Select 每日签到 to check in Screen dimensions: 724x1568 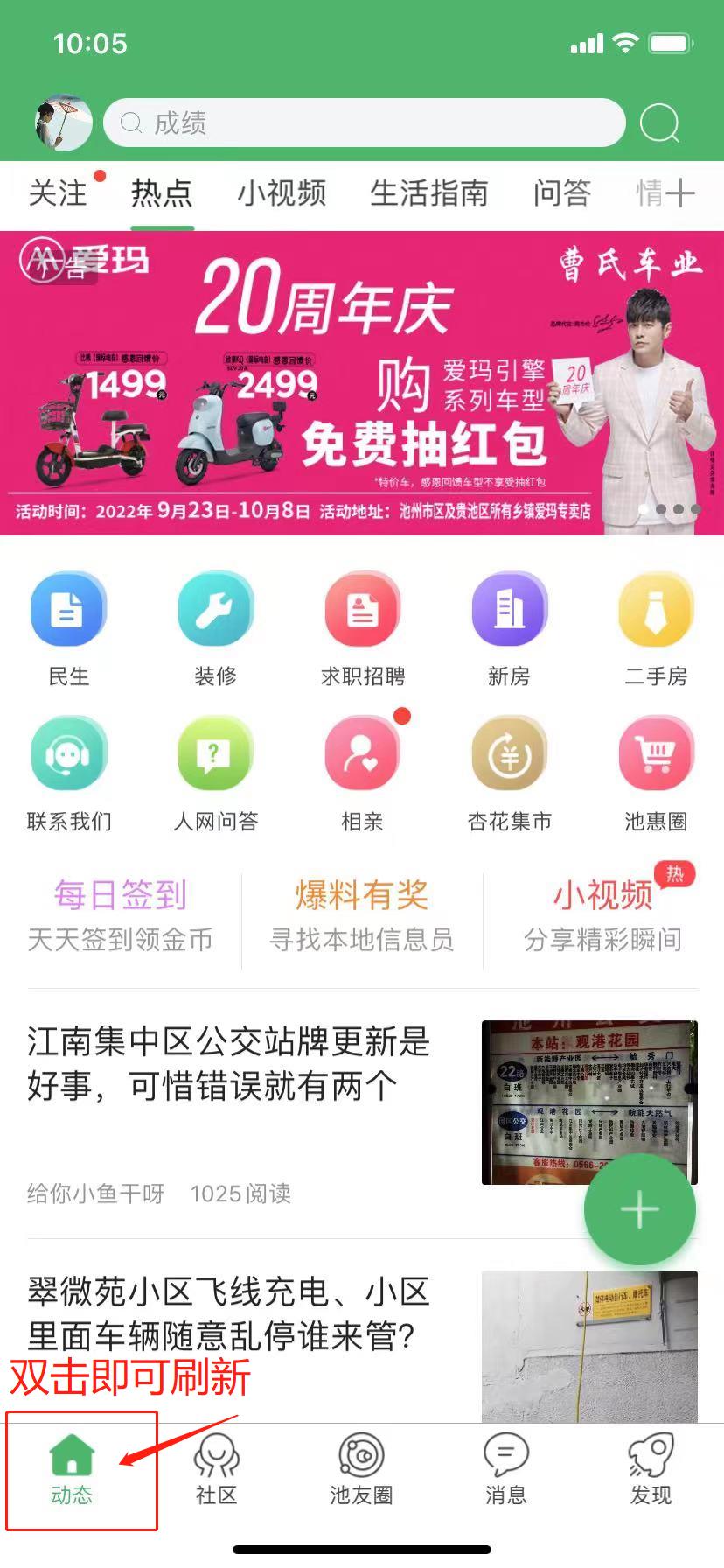point(121,914)
